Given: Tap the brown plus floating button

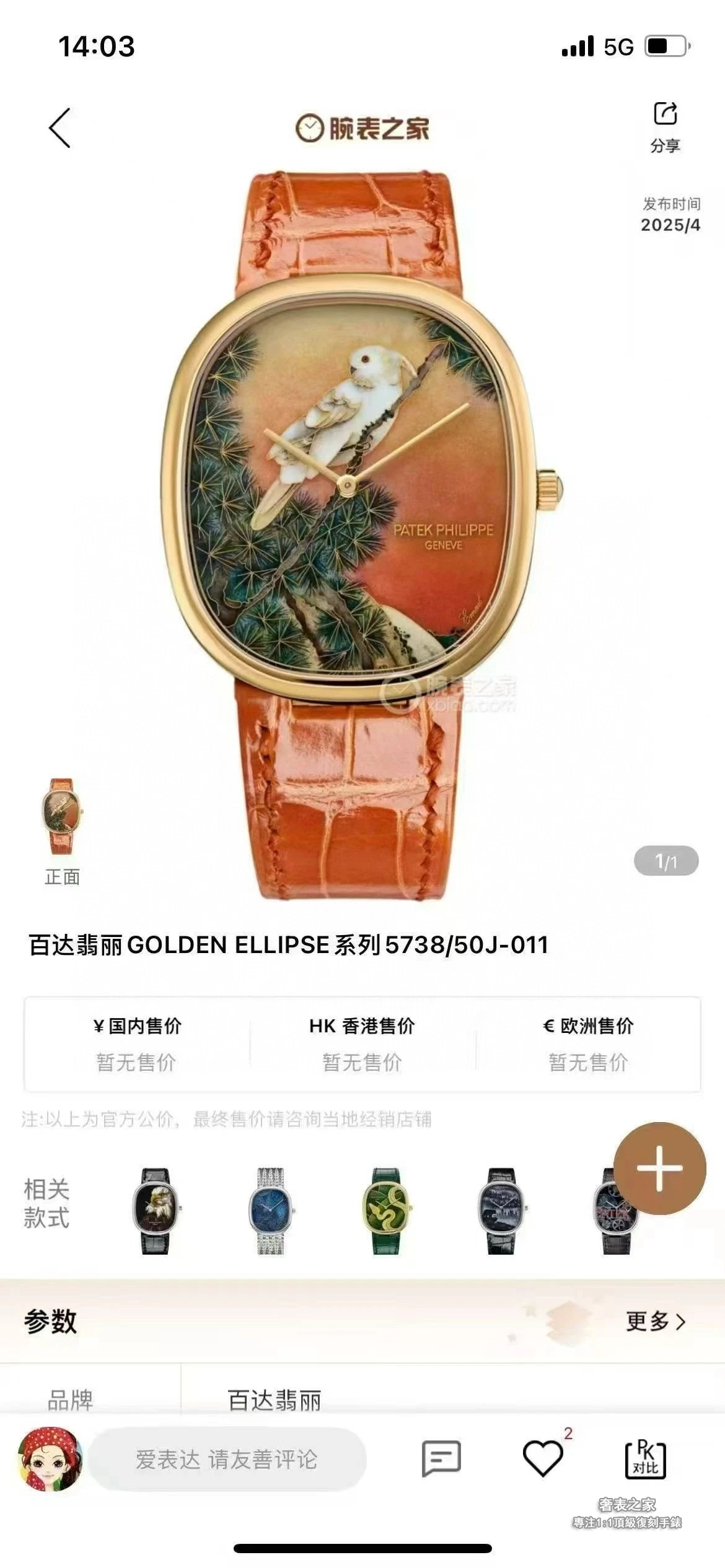Looking at the screenshot, I should click(x=659, y=1168).
